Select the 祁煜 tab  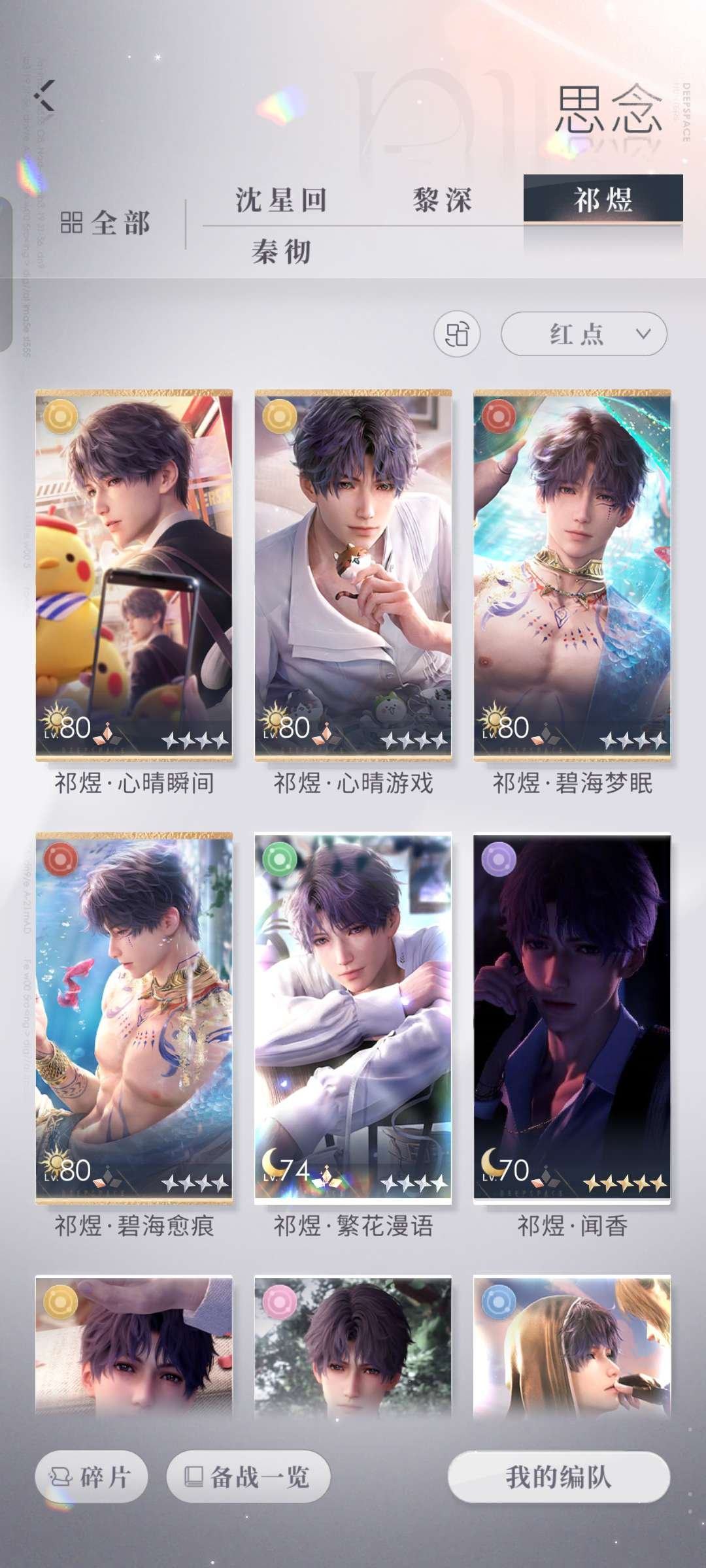coord(603,199)
